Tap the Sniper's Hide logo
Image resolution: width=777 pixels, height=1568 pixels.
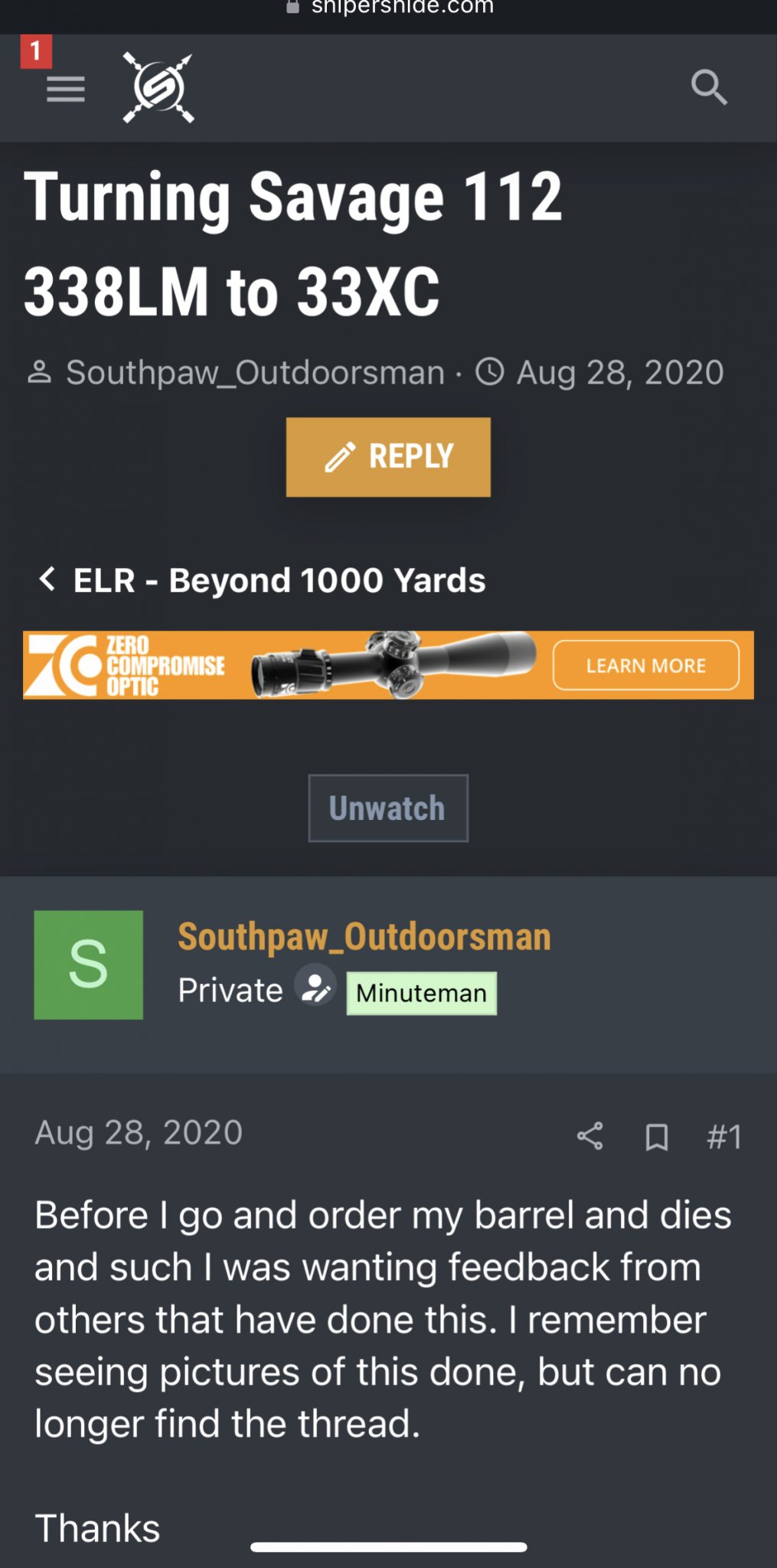coord(158,88)
